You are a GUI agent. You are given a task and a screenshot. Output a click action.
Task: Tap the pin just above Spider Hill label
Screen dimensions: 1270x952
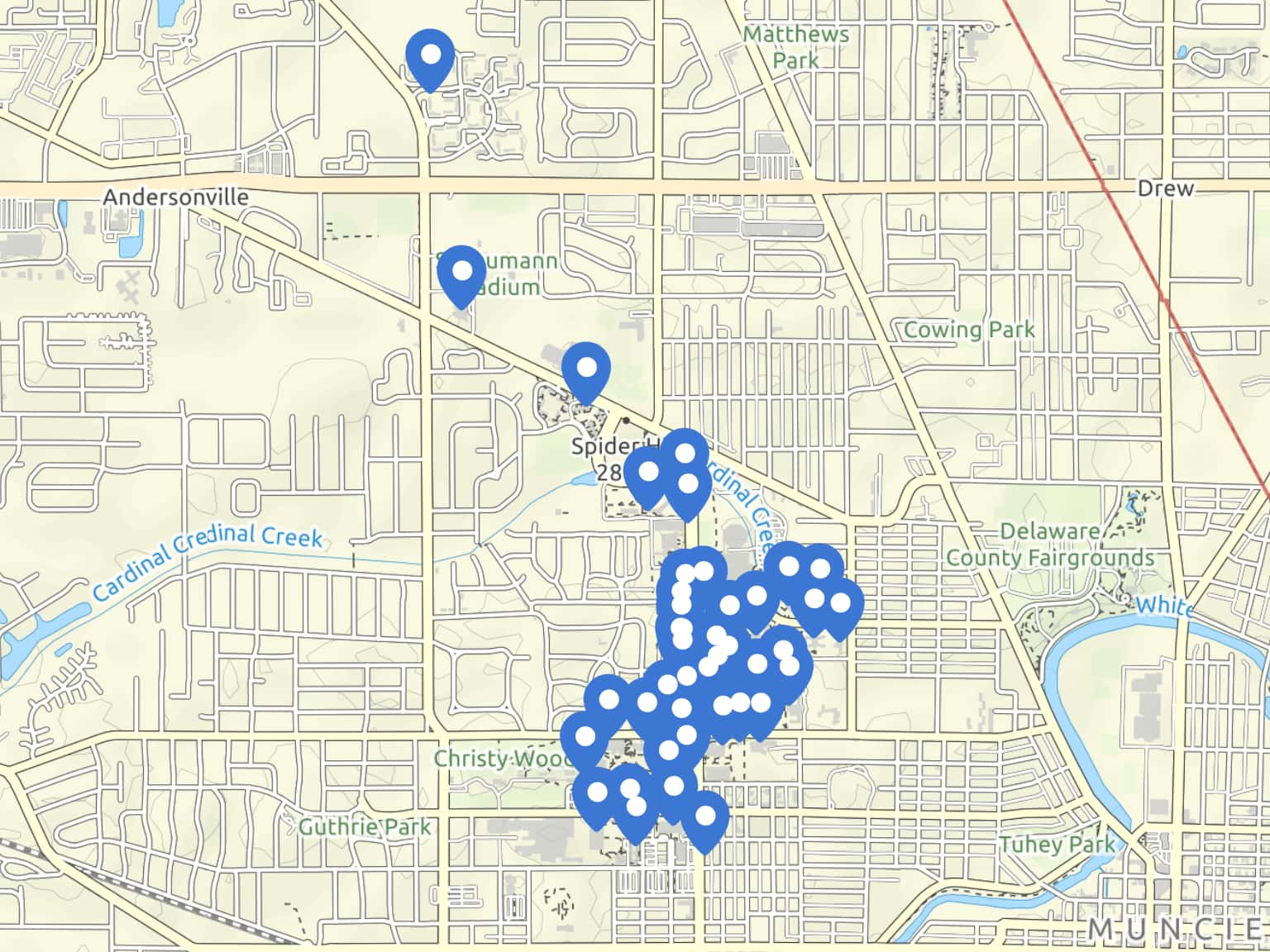[x=585, y=369]
